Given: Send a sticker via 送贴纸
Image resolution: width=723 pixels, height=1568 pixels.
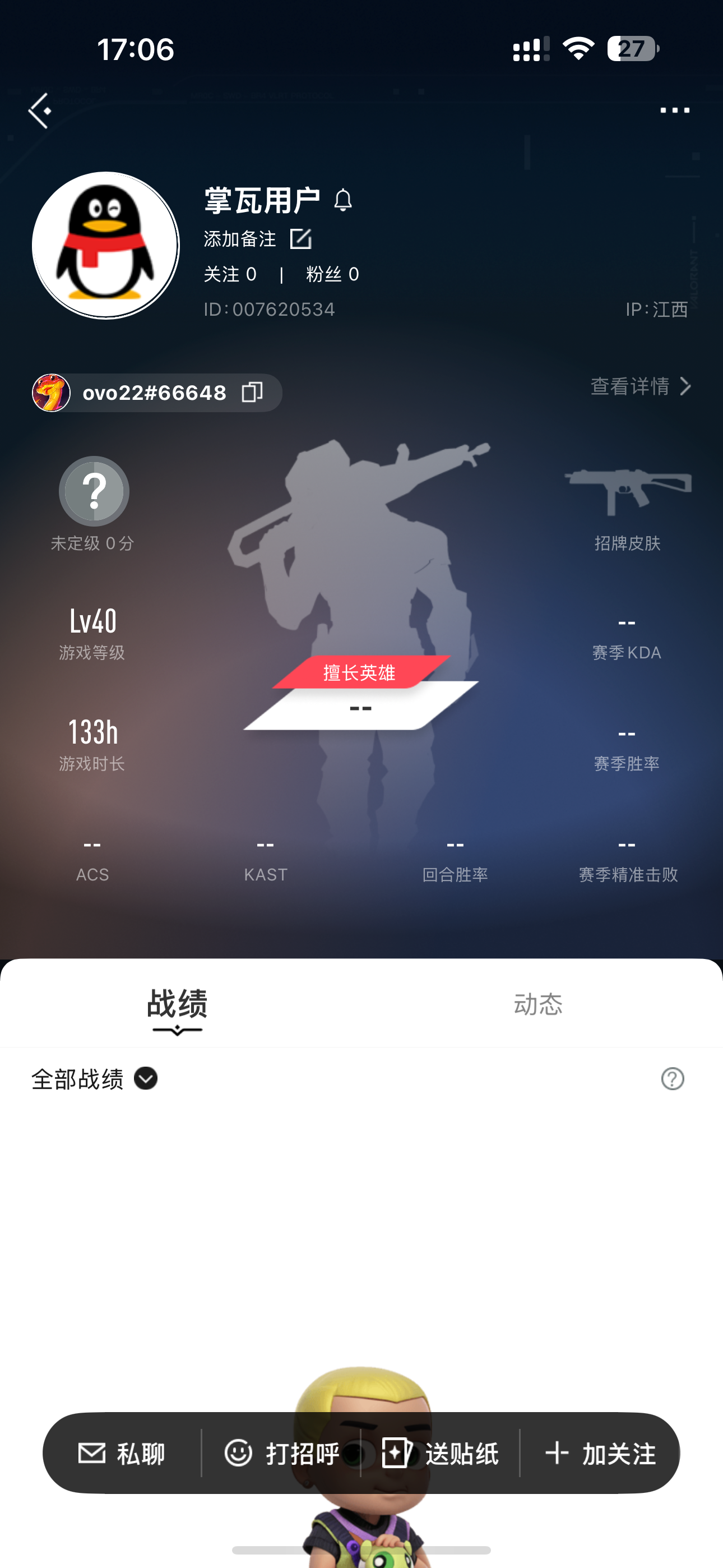Looking at the screenshot, I should [x=440, y=1454].
